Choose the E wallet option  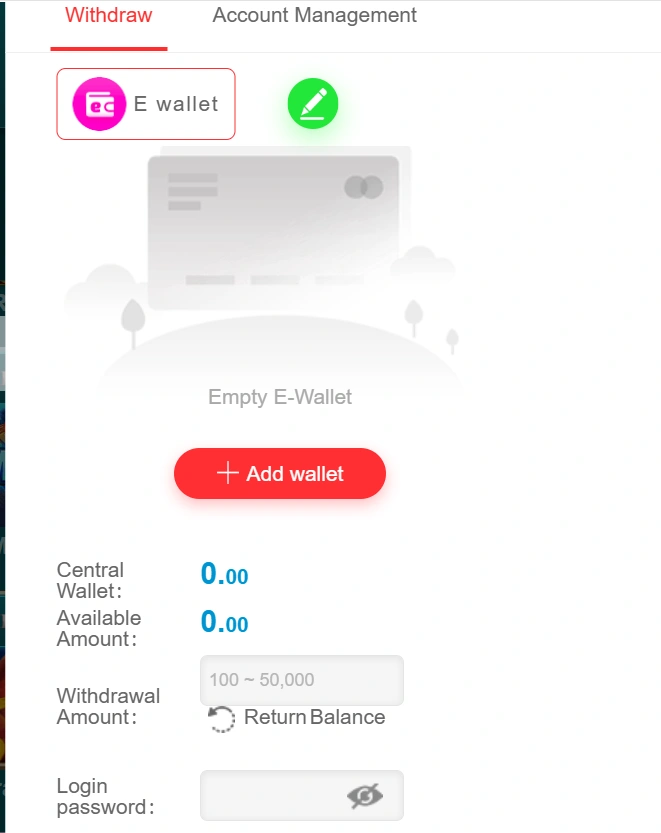point(146,104)
